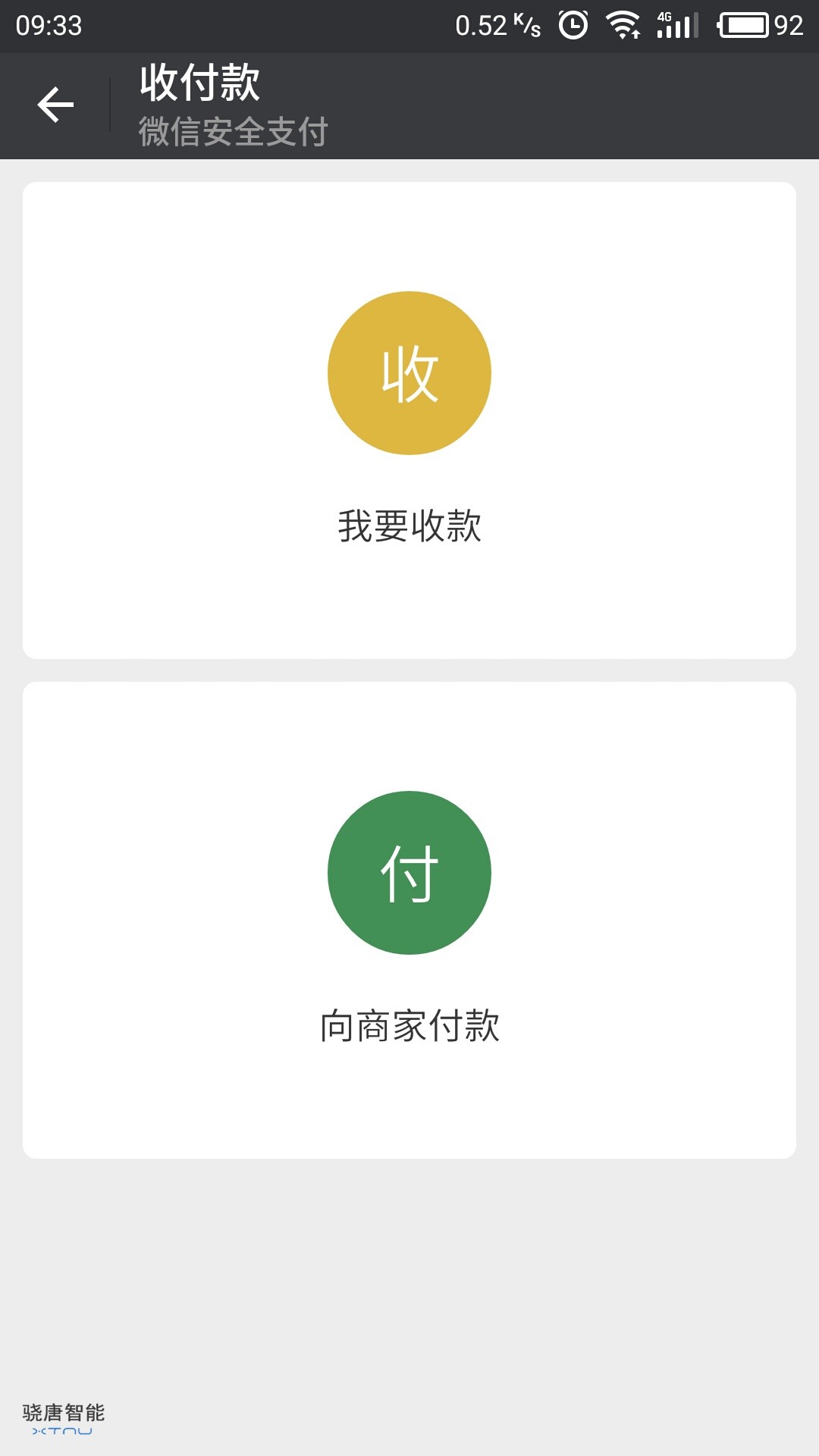
Task: Open 向商家付款 to pay merchant
Action: click(409, 920)
